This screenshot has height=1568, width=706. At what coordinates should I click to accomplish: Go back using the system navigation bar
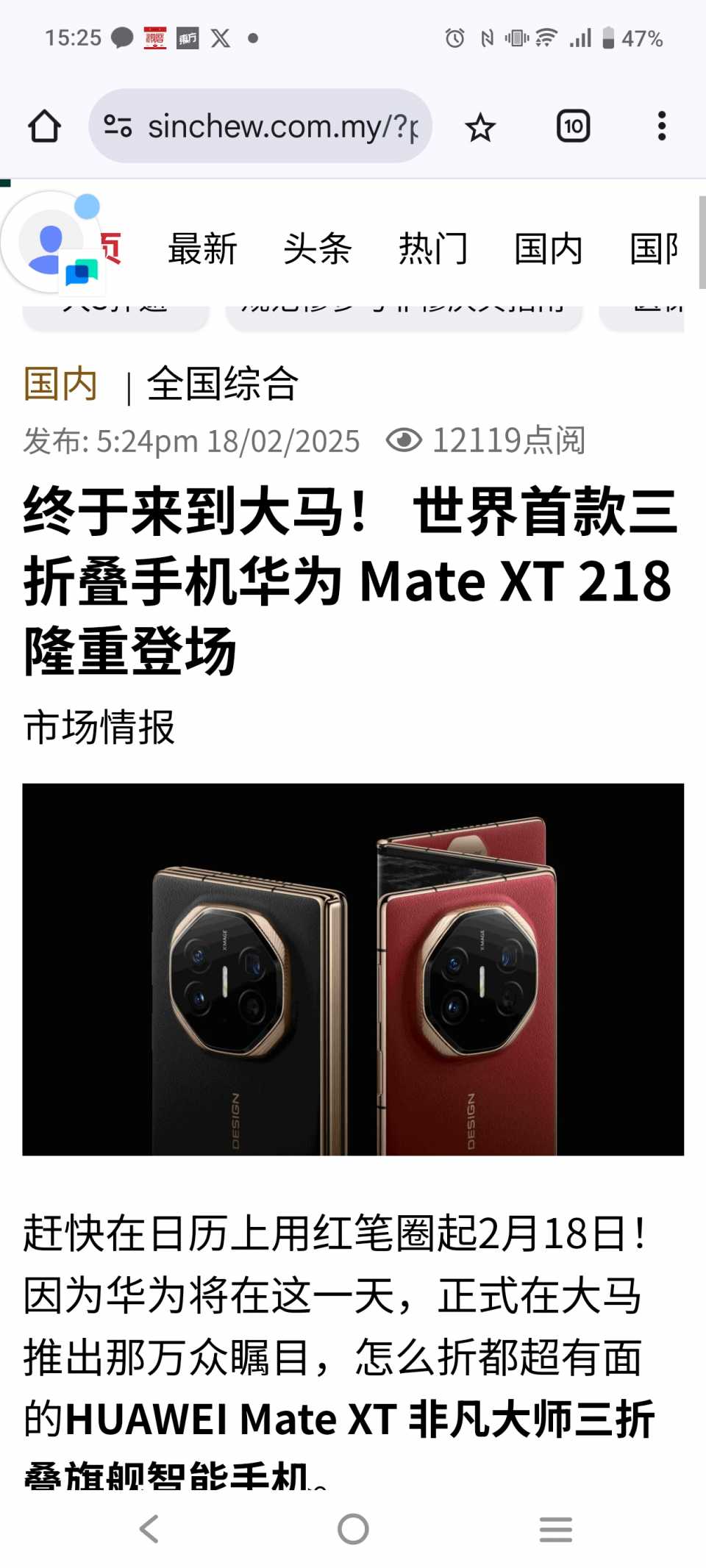(149, 1529)
